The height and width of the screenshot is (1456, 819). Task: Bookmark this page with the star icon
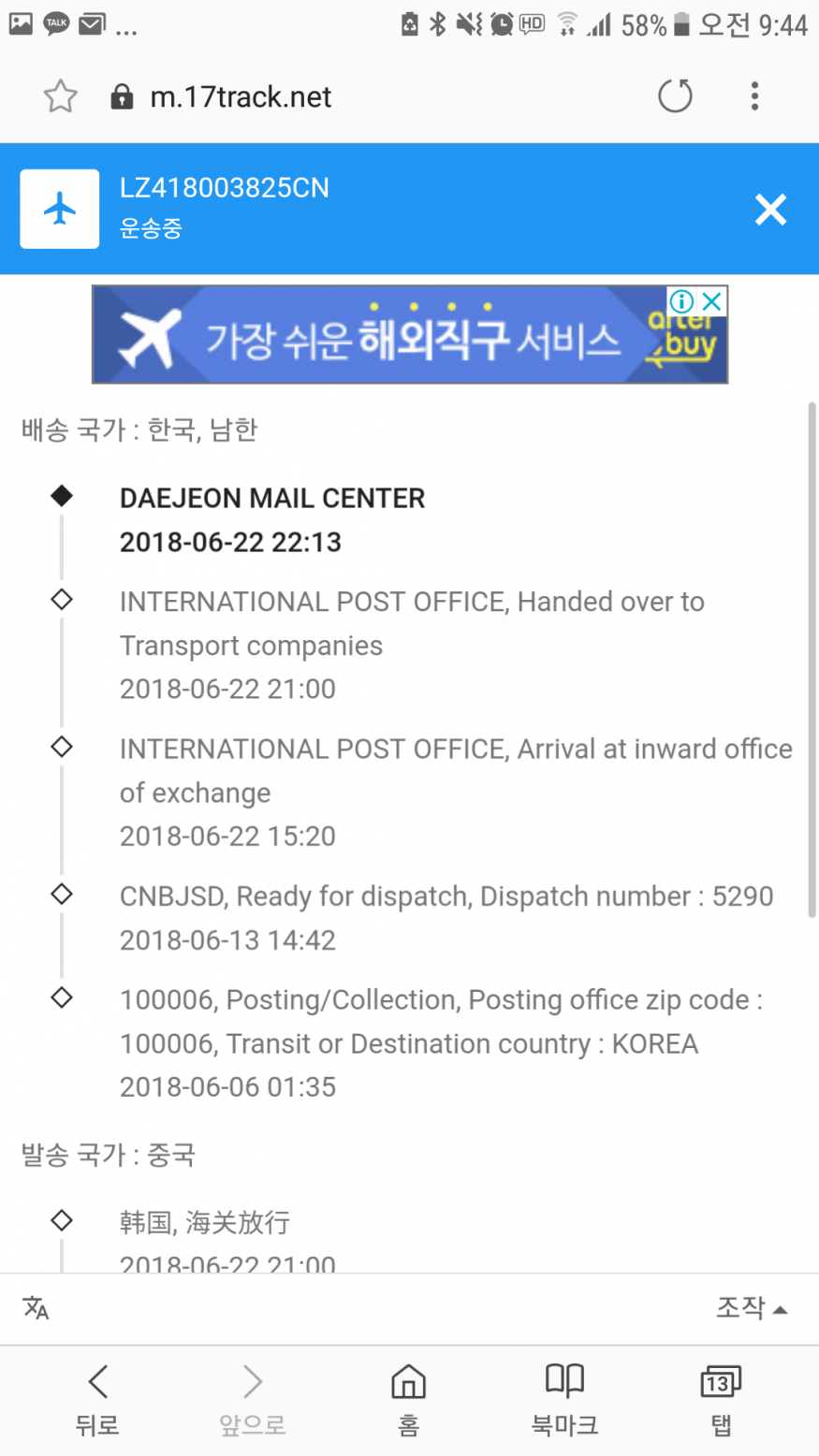pyautogui.click(x=61, y=96)
